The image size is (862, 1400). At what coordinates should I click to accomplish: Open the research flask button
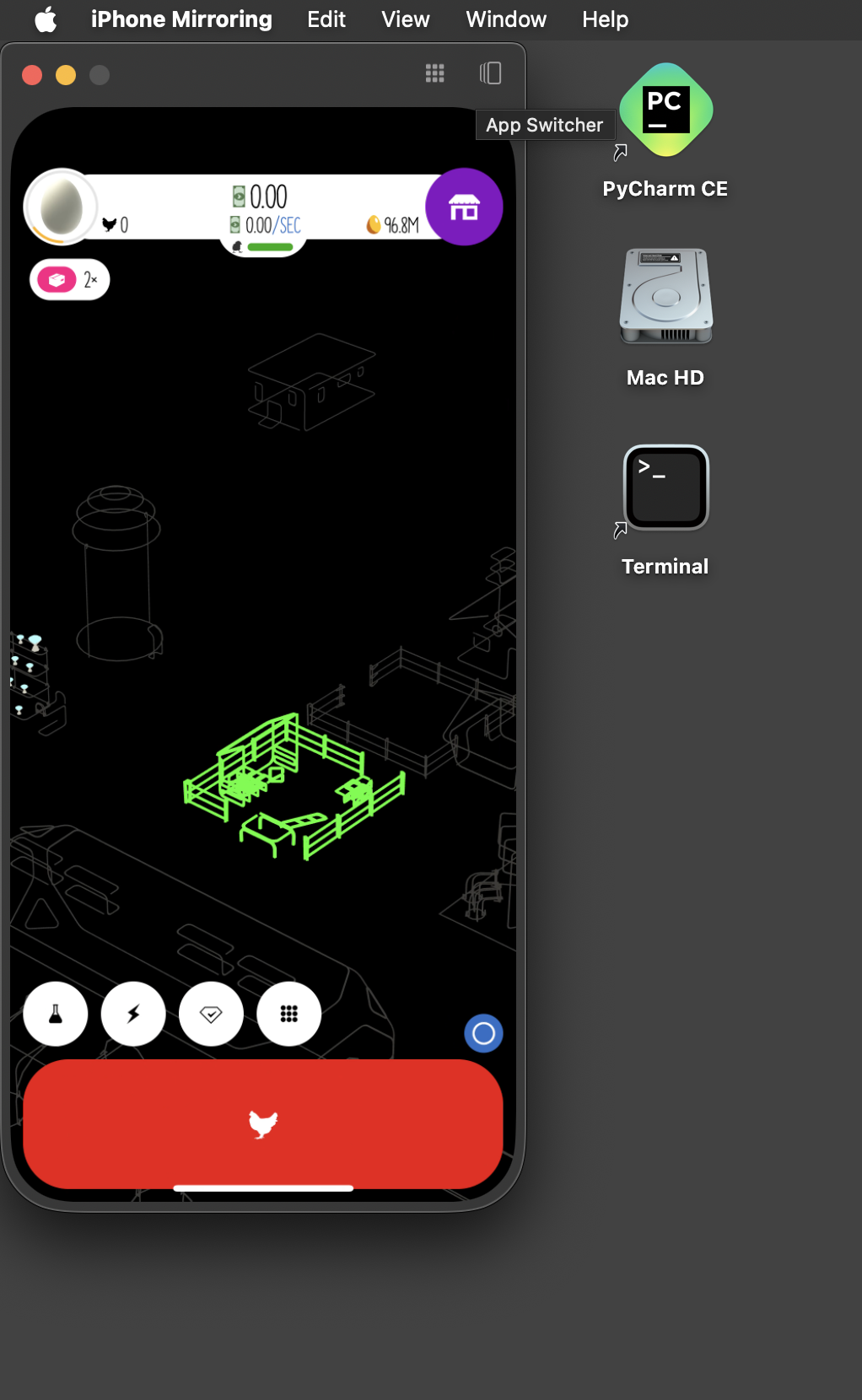pos(56,1014)
